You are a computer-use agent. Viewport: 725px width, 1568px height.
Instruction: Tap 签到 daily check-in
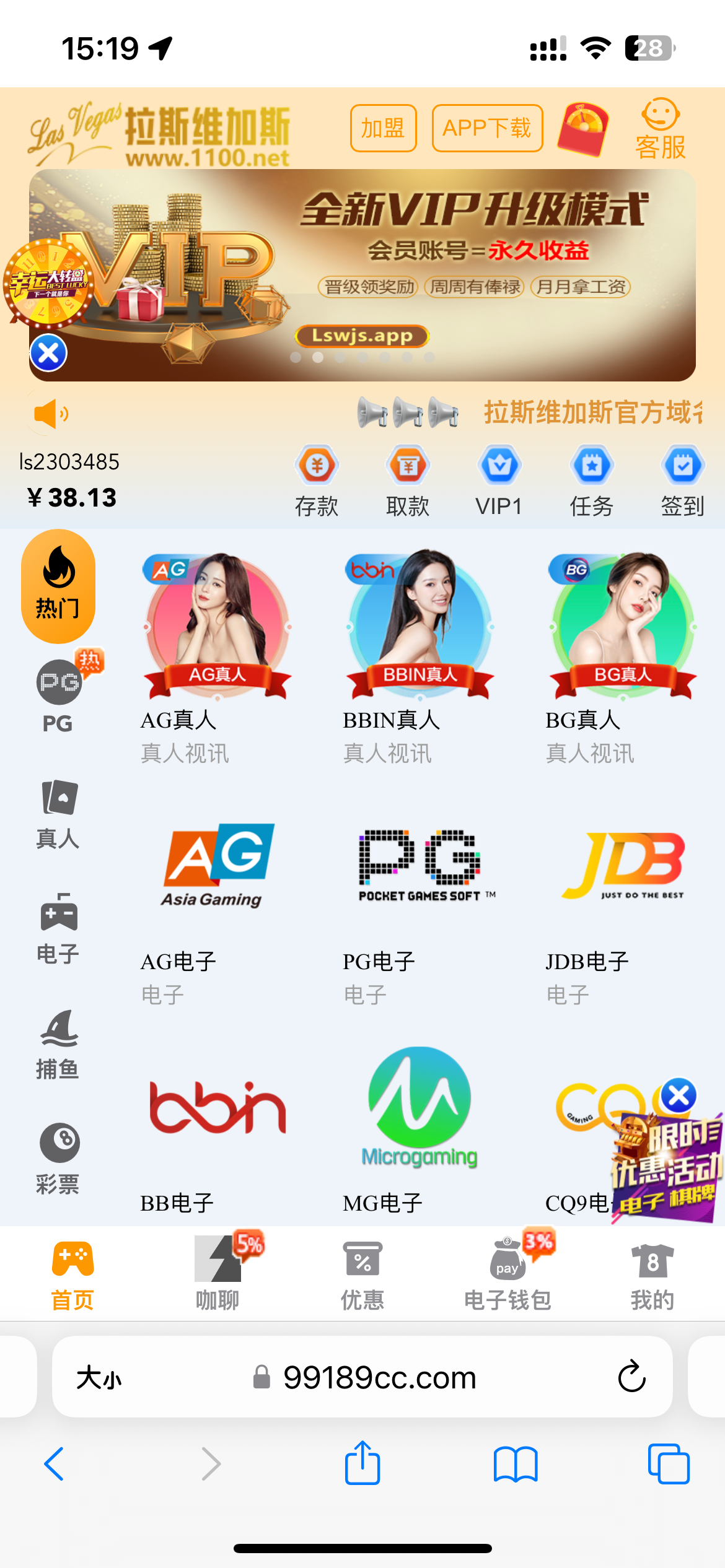point(682,481)
